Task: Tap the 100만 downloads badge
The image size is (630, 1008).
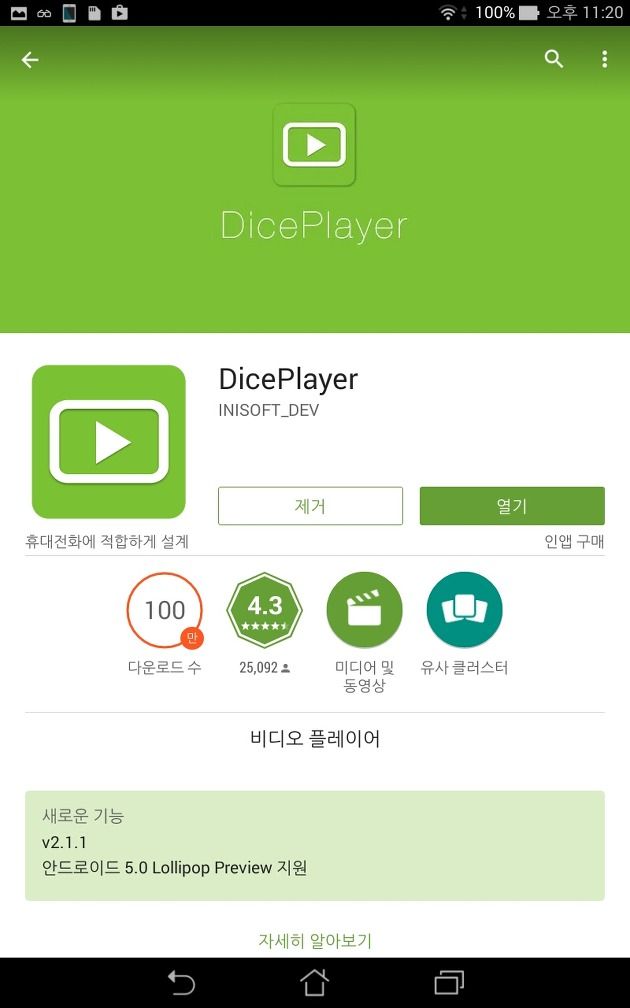Action: point(165,610)
